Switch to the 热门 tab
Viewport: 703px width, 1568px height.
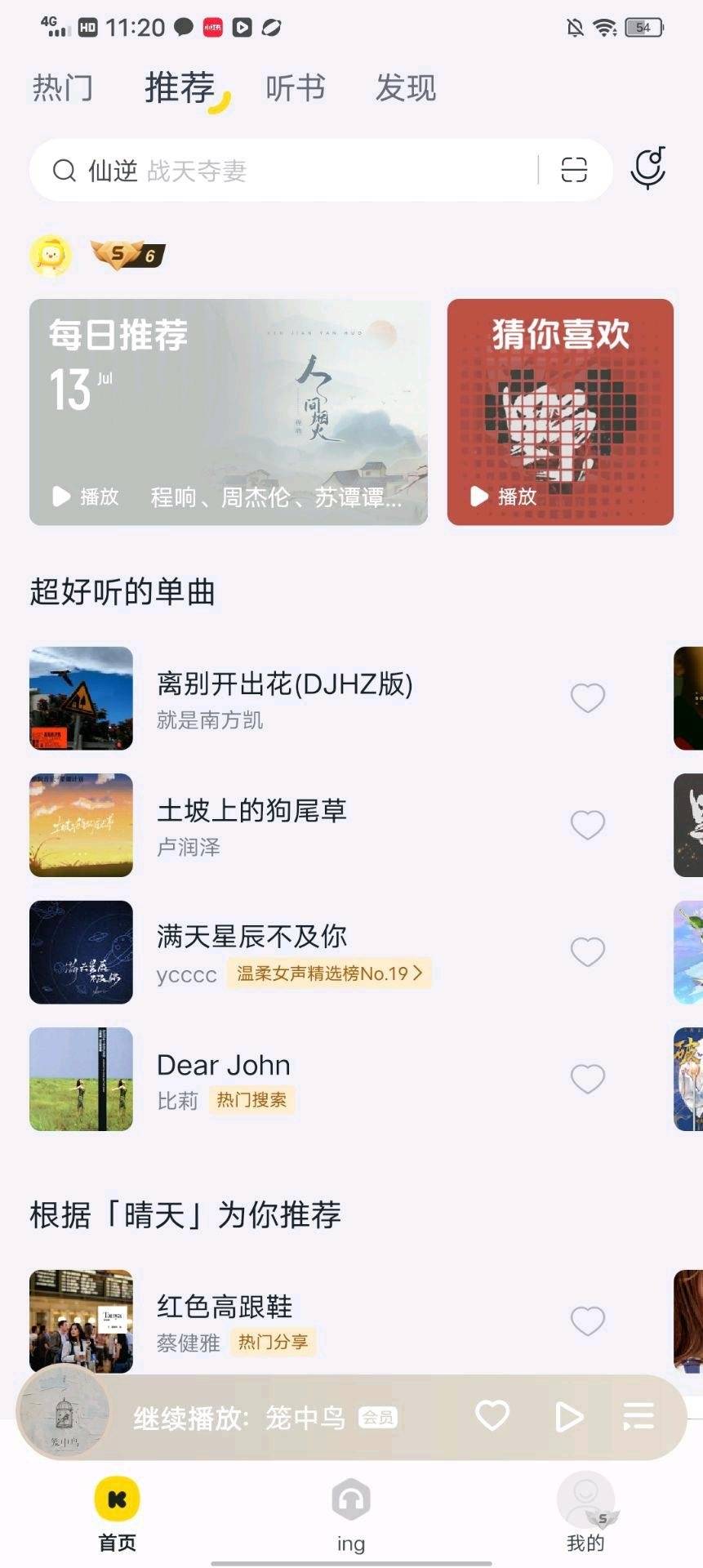[62, 88]
